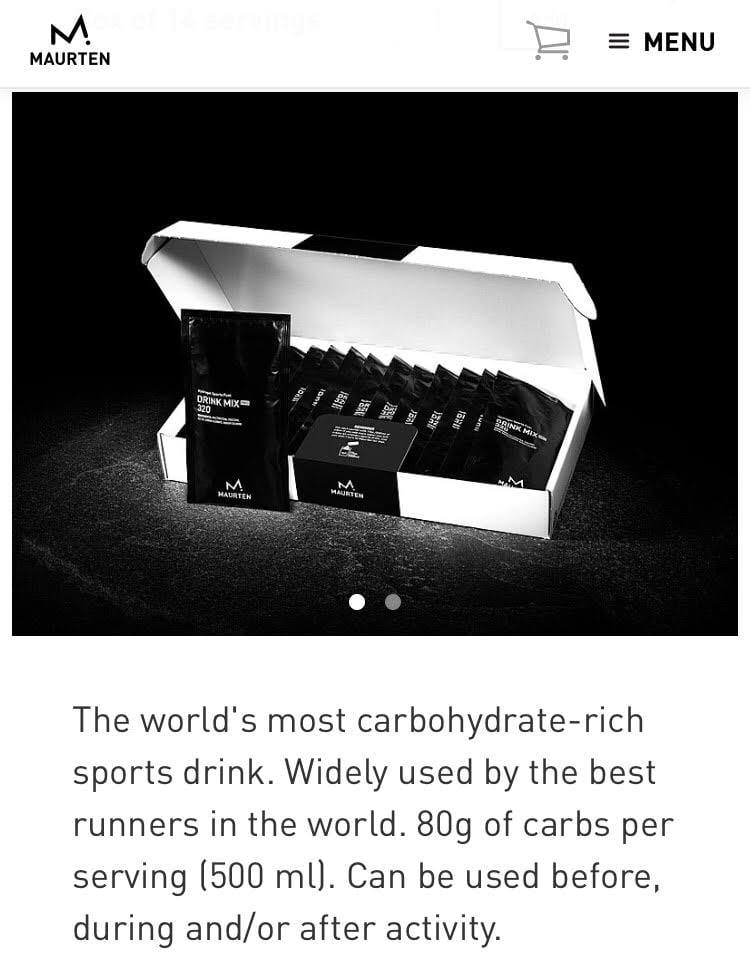The height and width of the screenshot is (958, 750).
Task: Go to Maurten home via logo
Action: point(70,42)
